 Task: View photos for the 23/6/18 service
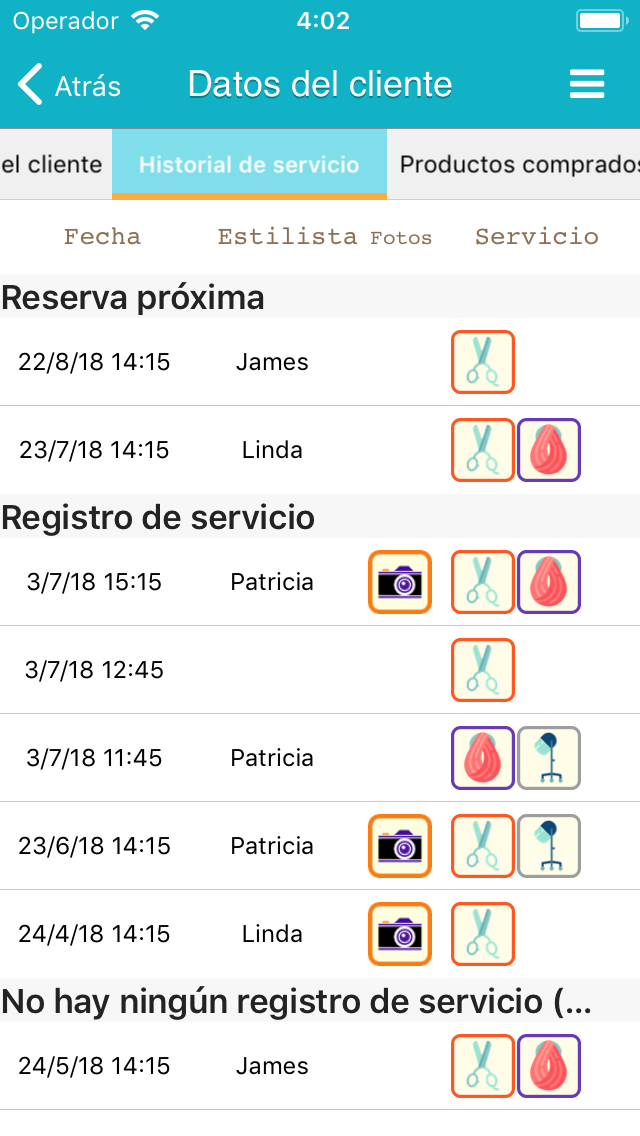tap(400, 845)
